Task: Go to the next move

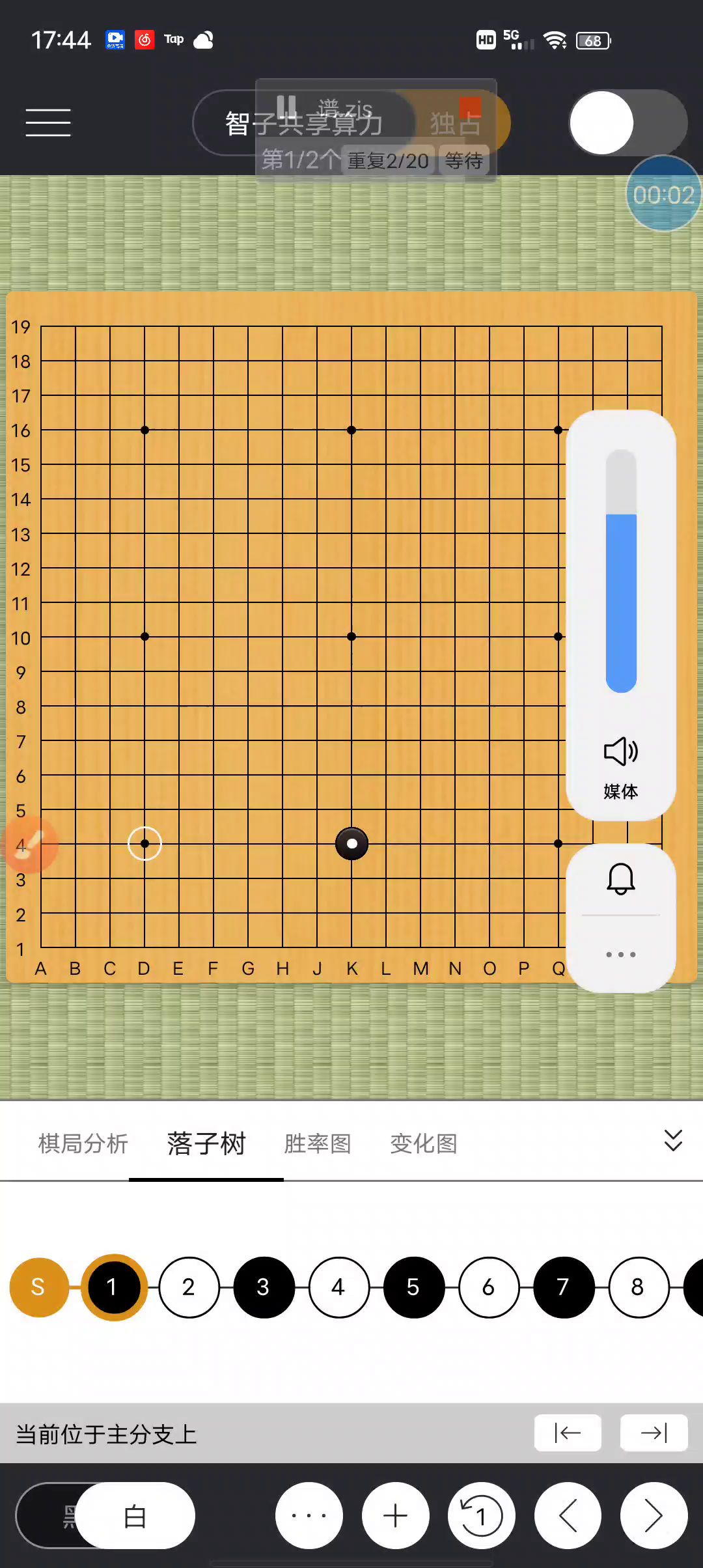Action: (654, 1516)
